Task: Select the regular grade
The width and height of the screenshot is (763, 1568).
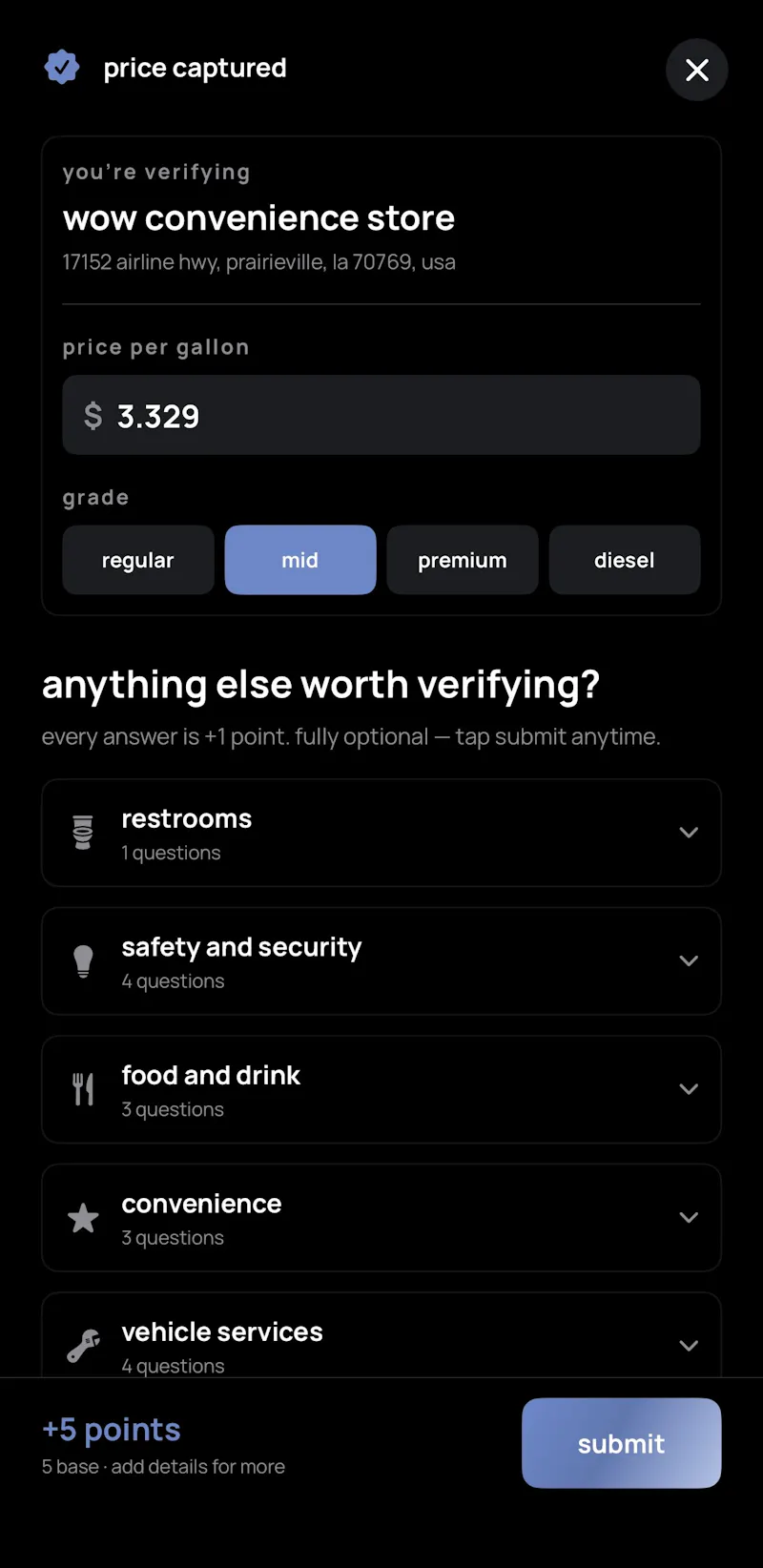Action: click(x=138, y=560)
